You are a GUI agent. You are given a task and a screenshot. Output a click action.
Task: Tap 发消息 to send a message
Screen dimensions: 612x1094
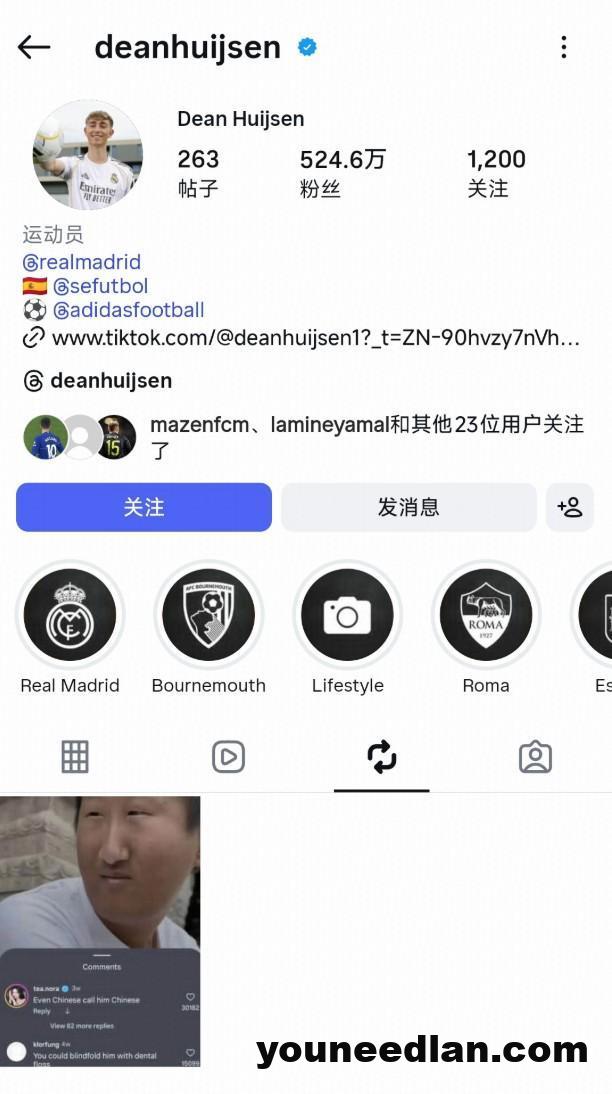pos(408,507)
